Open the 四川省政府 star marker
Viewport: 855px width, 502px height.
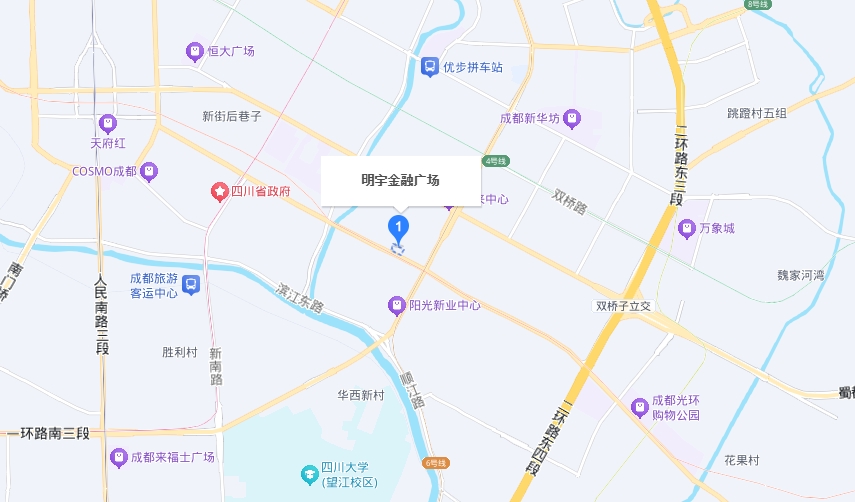click(218, 191)
